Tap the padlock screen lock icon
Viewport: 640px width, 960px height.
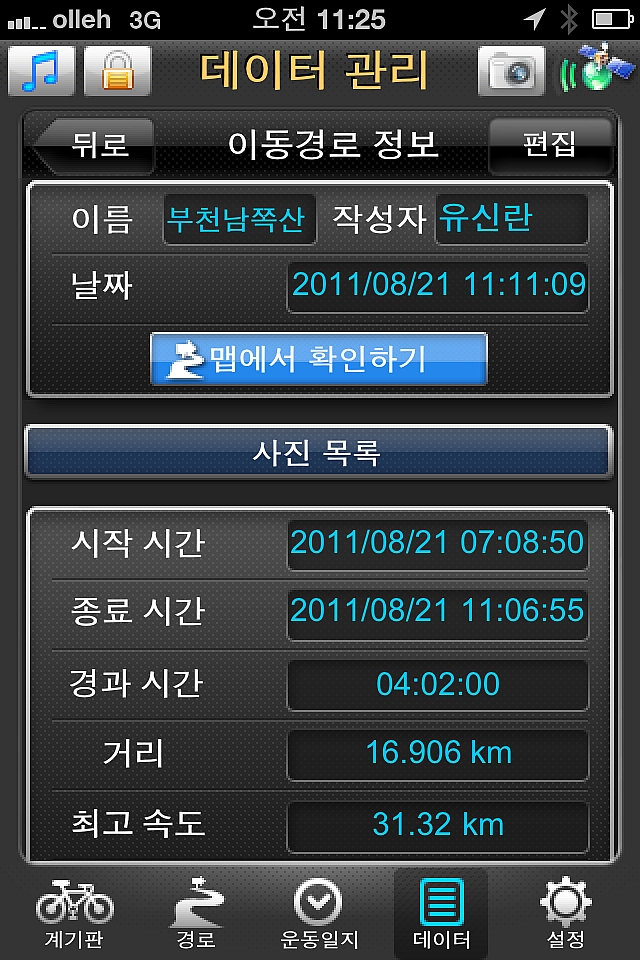click(x=118, y=71)
